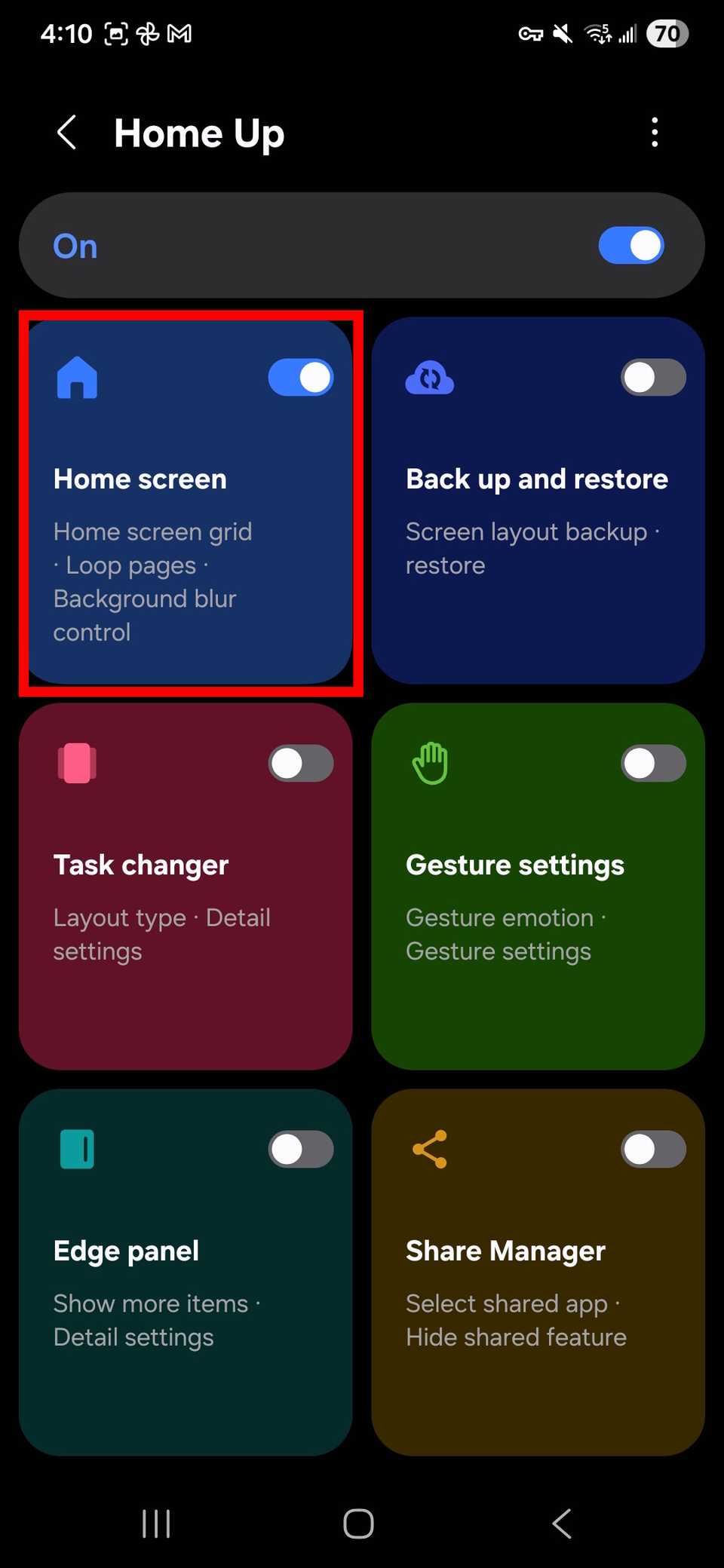Tap the back key in navigation bar
The height and width of the screenshot is (1568, 724).
(x=561, y=1523)
